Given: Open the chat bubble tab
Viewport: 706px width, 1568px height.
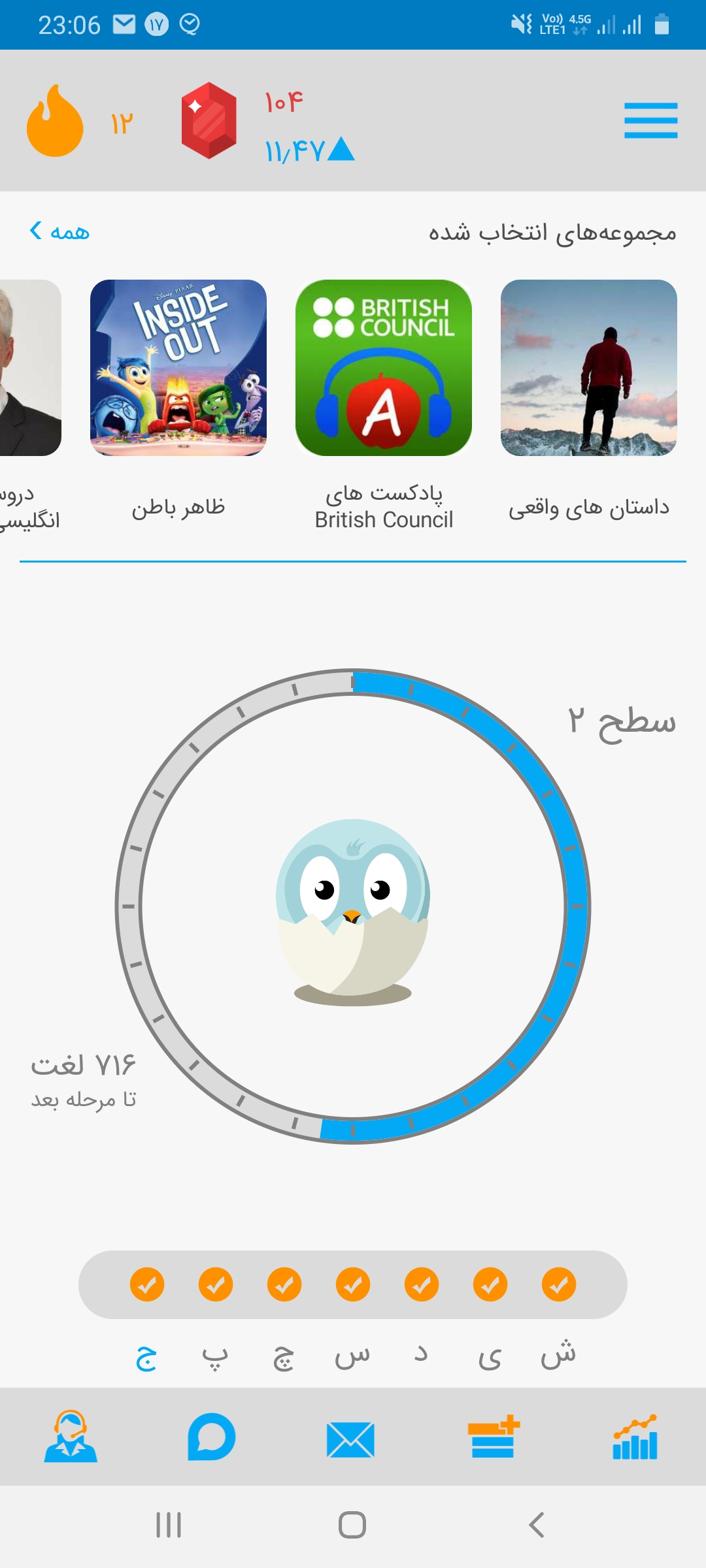Looking at the screenshot, I should [x=211, y=1437].
